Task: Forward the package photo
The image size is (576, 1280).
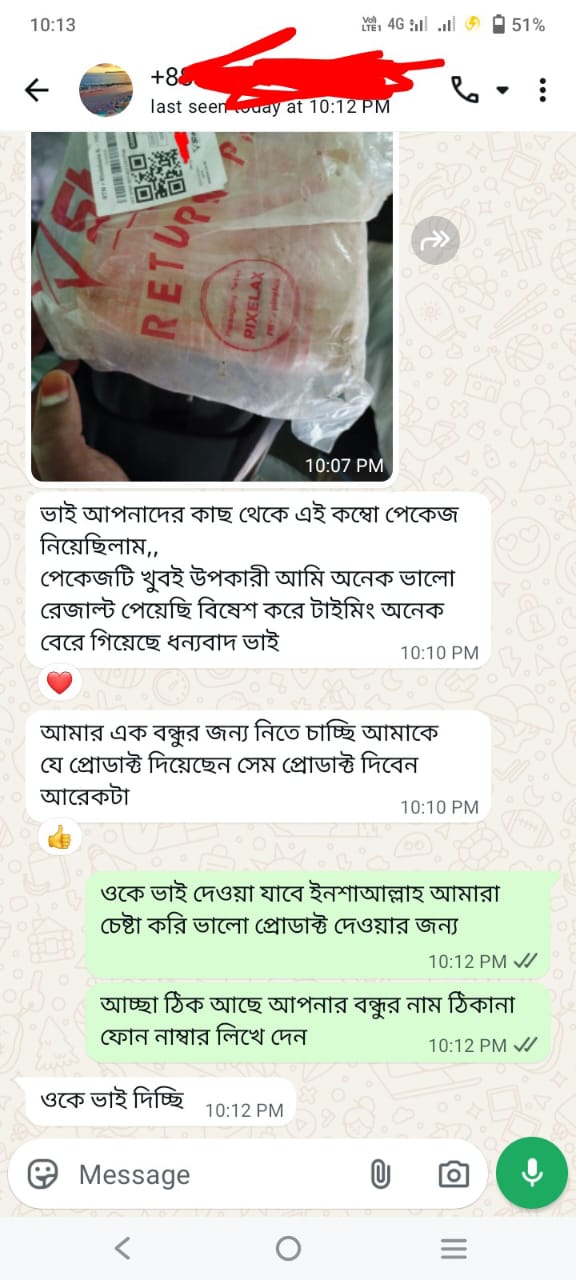Action: [436, 240]
